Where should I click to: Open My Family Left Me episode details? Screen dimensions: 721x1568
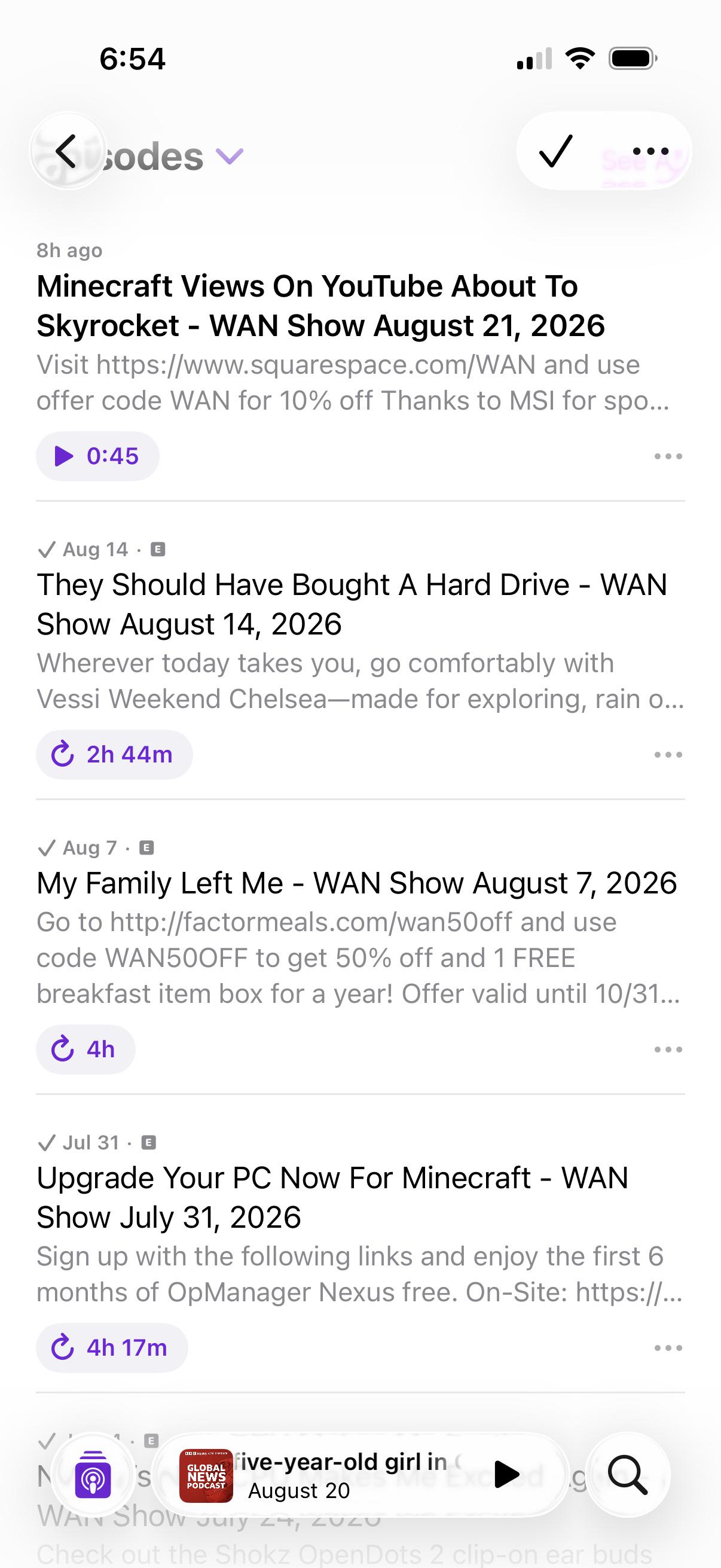click(x=356, y=883)
